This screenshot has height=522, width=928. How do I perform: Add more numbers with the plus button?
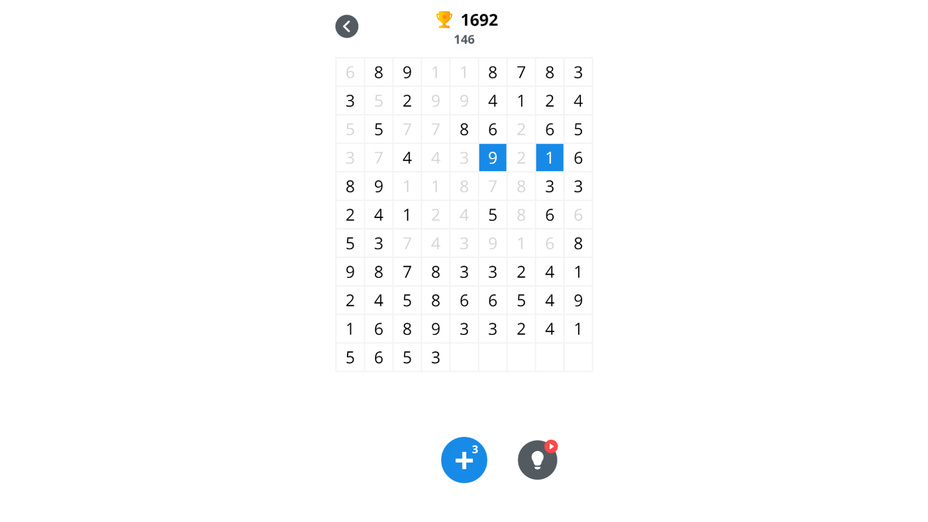(x=464, y=460)
